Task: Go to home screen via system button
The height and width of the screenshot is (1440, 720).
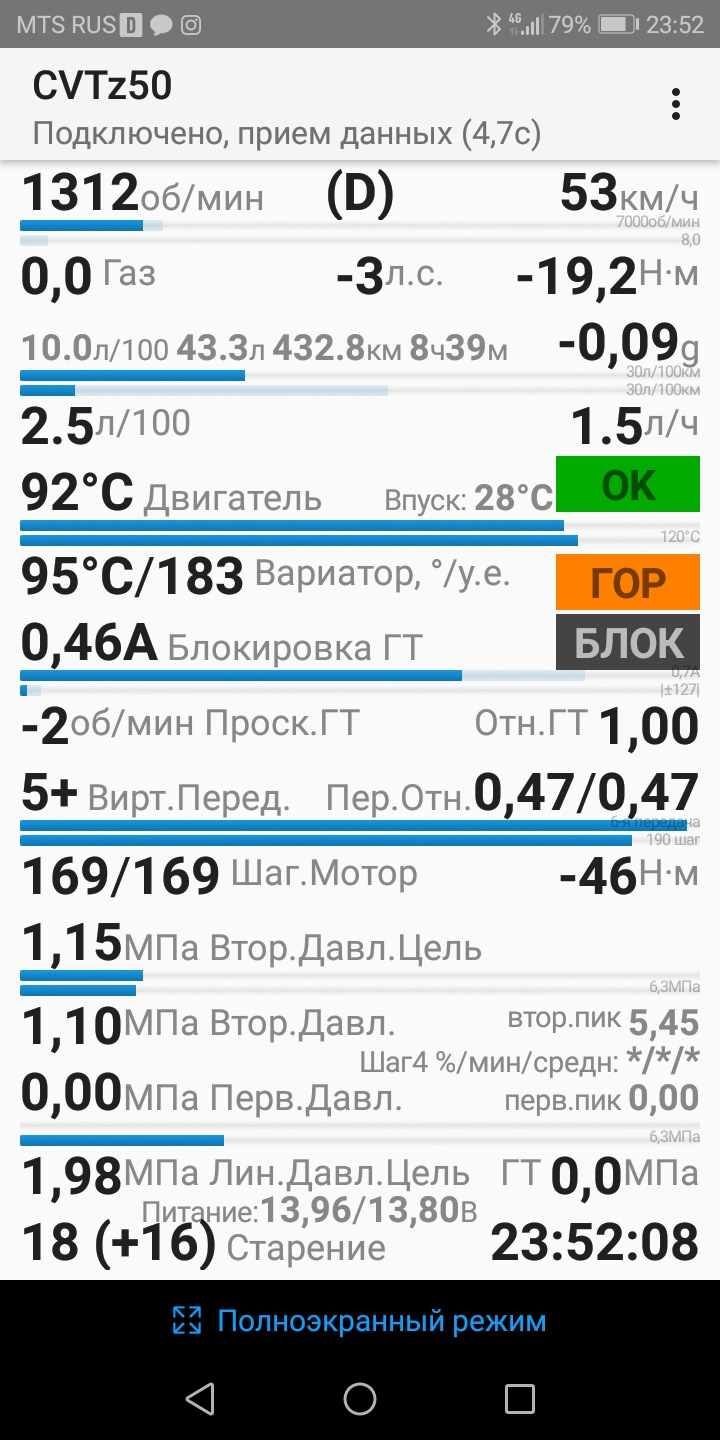Action: click(360, 1398)
